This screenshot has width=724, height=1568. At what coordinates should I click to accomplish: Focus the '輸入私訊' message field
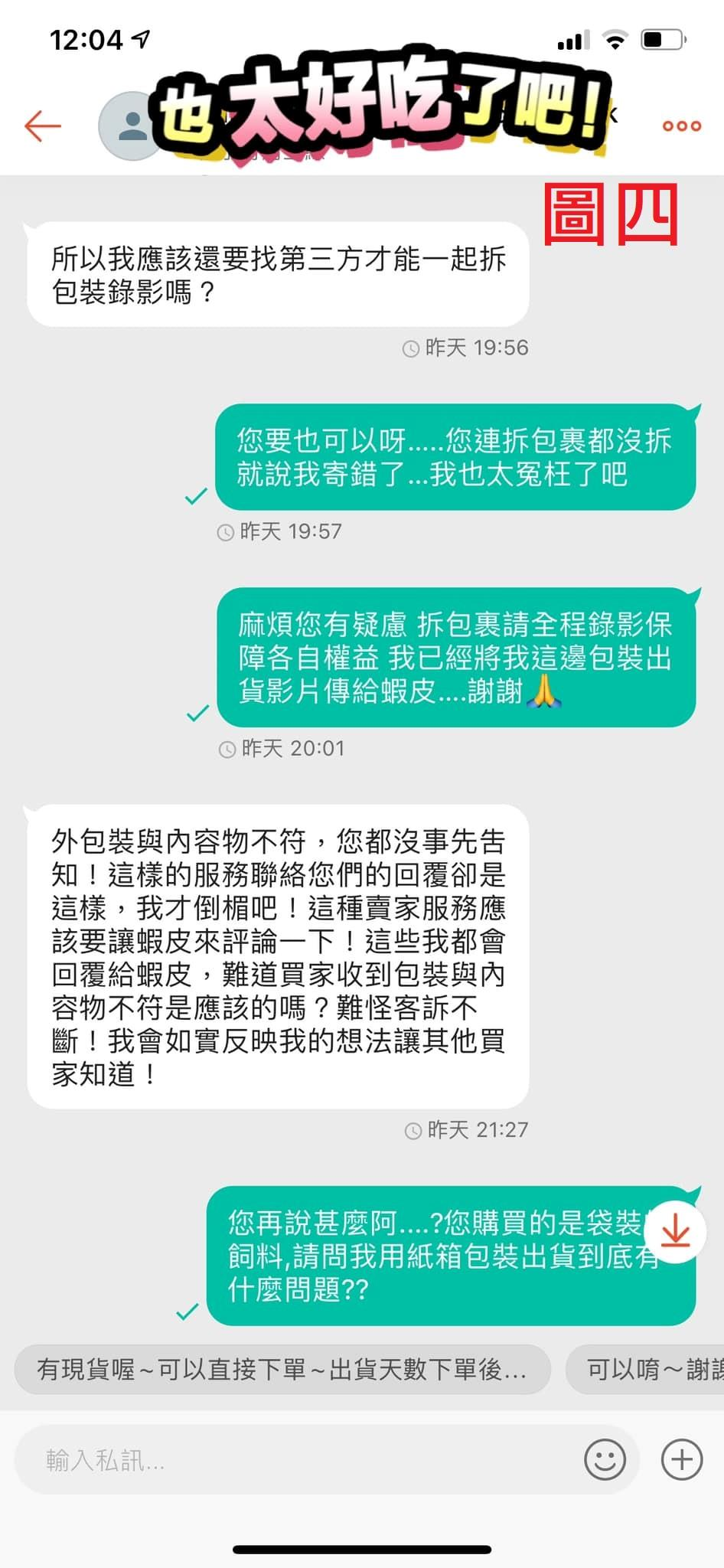coord(306,1460)
